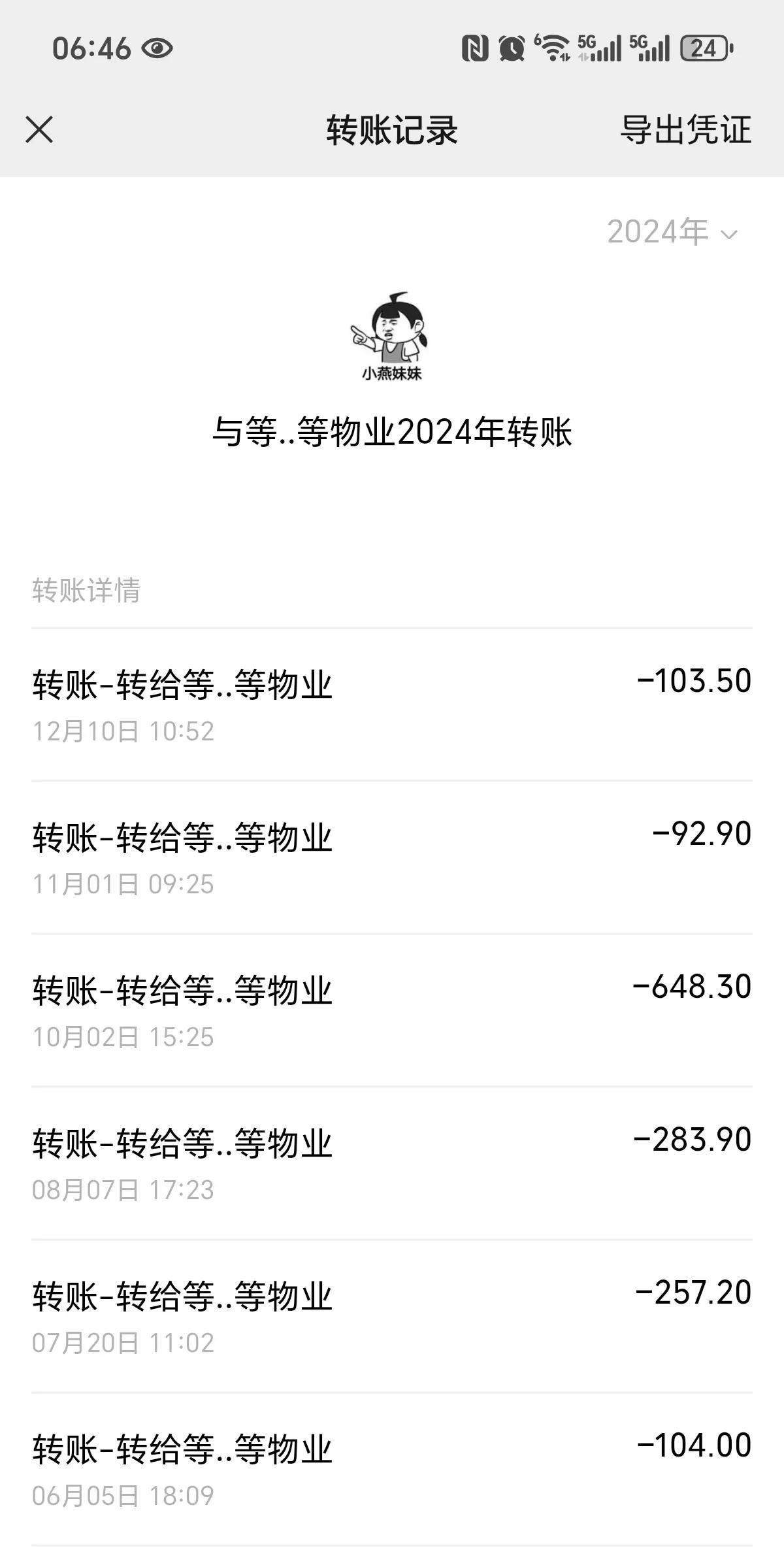
Task: Close the transfer records page
Action: [39, 129]
